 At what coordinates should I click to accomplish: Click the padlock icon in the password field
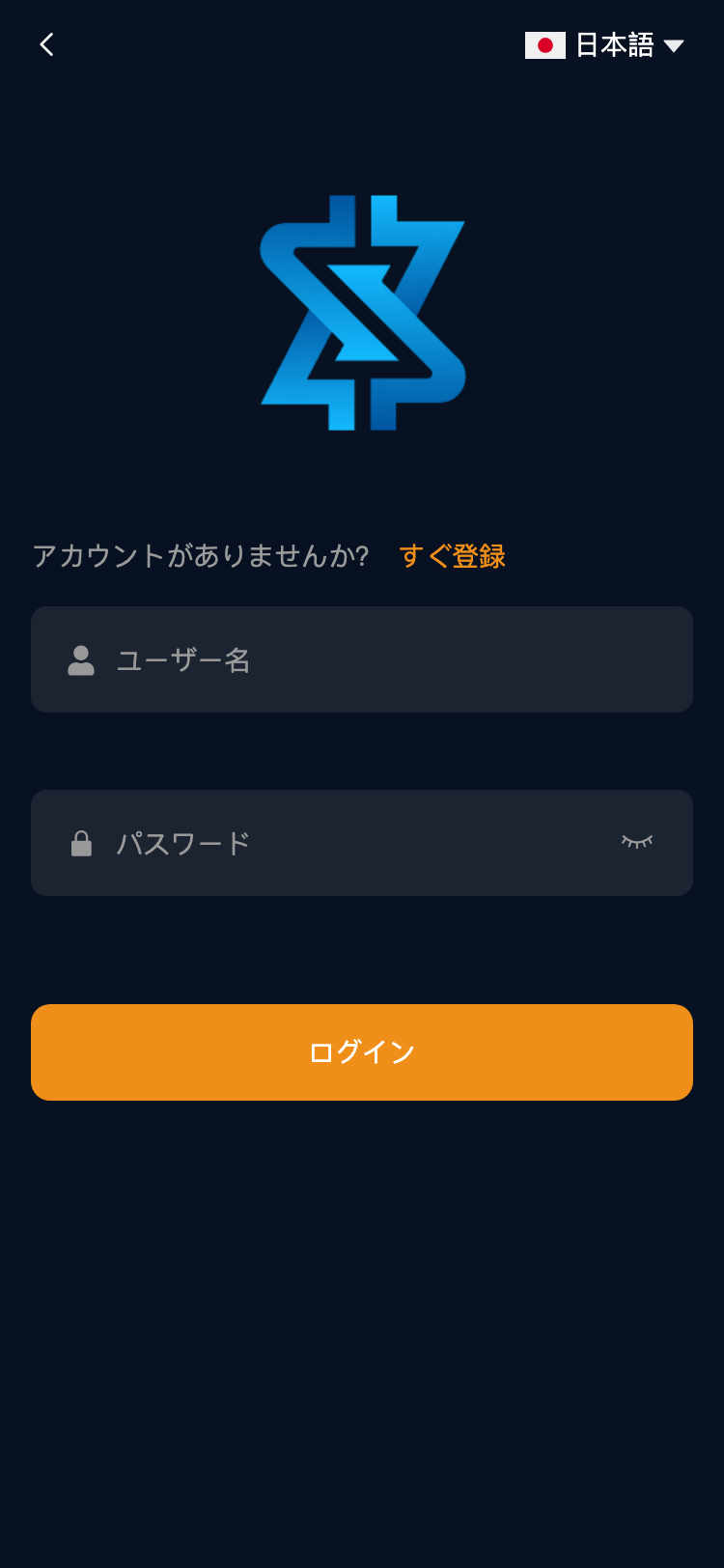click(x=80, y=842)
